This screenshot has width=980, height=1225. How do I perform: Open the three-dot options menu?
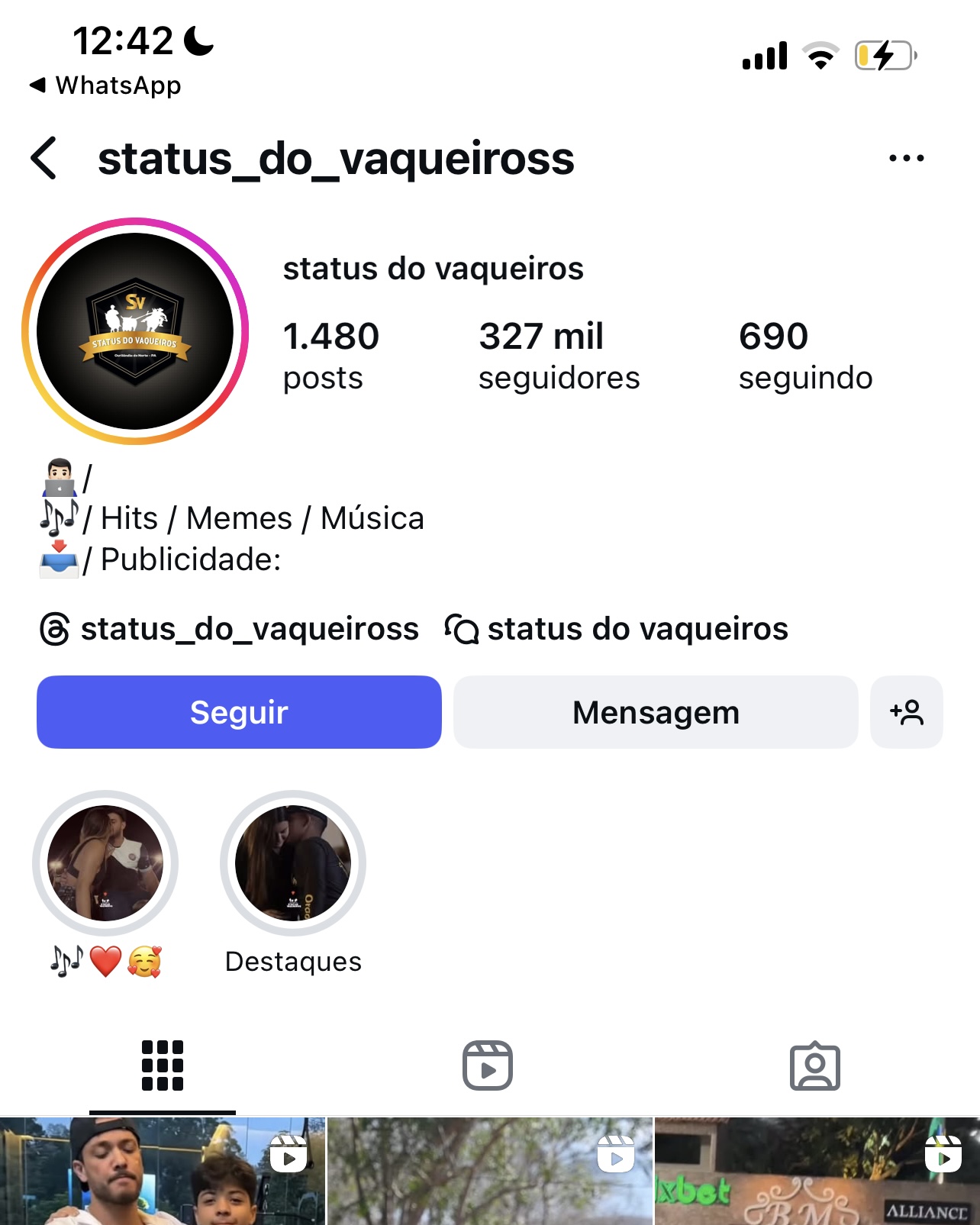pyautogui.click(x=906, y=159)
